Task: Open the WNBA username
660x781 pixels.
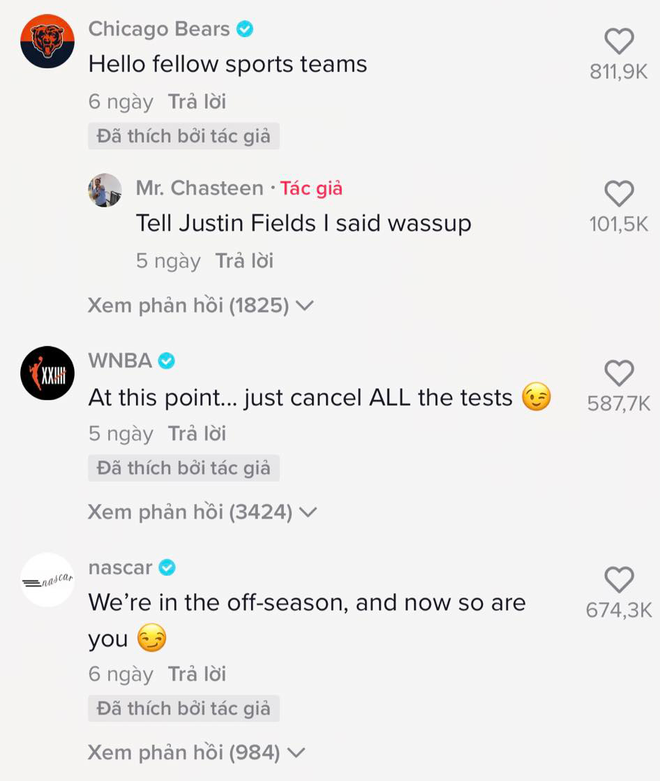Action: click(118, 360)
